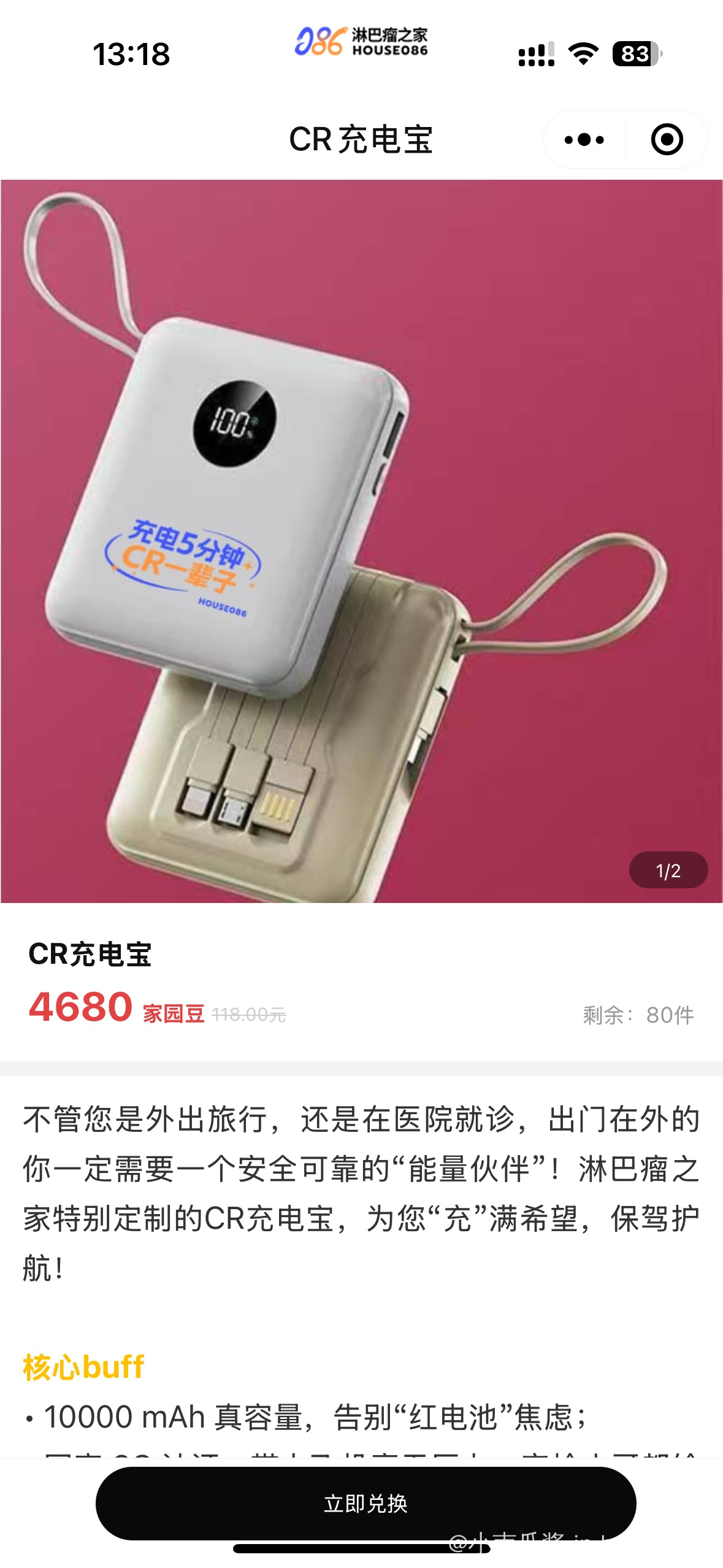
Task: Close the mini program with the circle icon
Action: [667, 140]
